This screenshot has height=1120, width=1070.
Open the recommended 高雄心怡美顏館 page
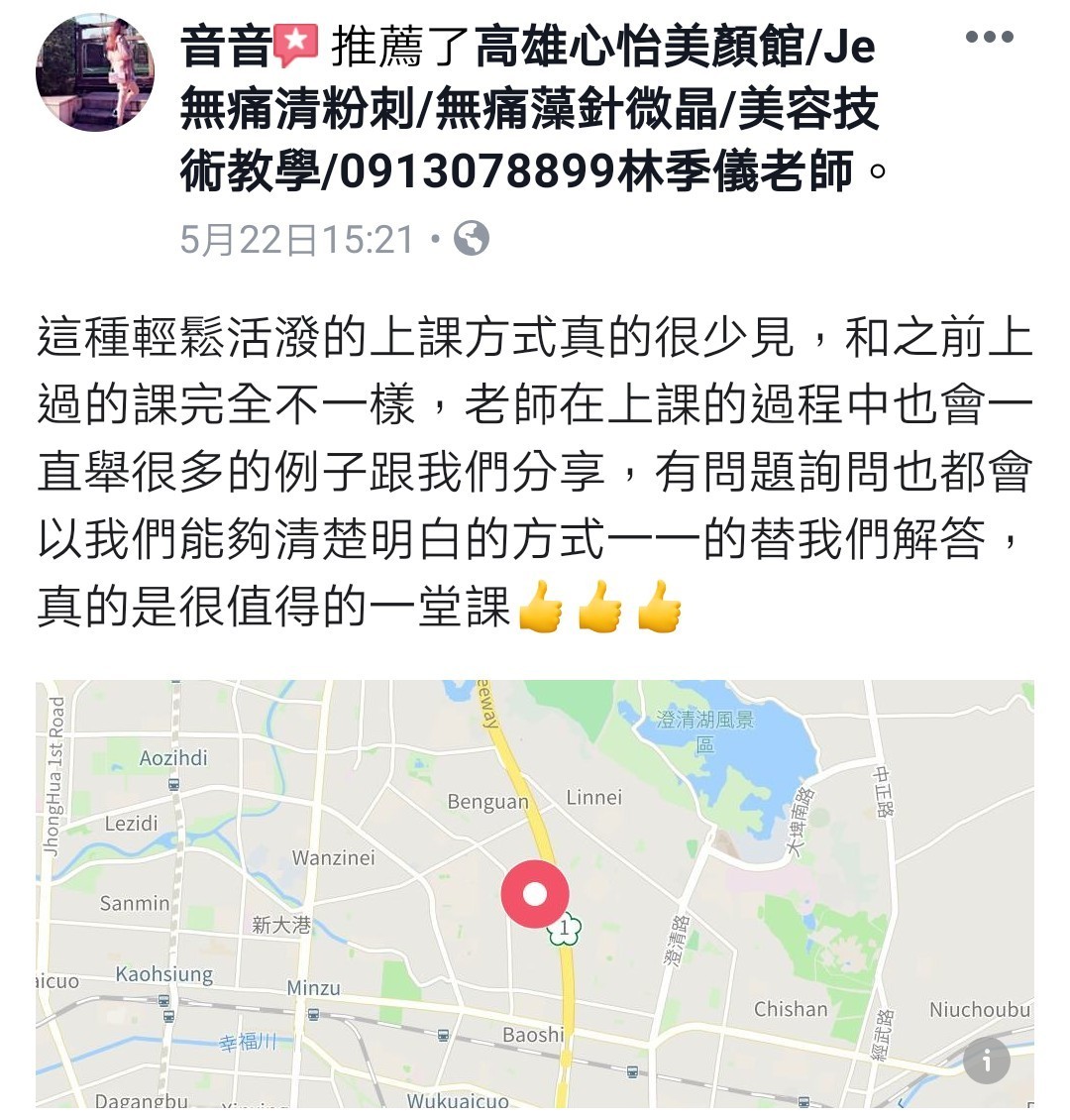[528, 109]
